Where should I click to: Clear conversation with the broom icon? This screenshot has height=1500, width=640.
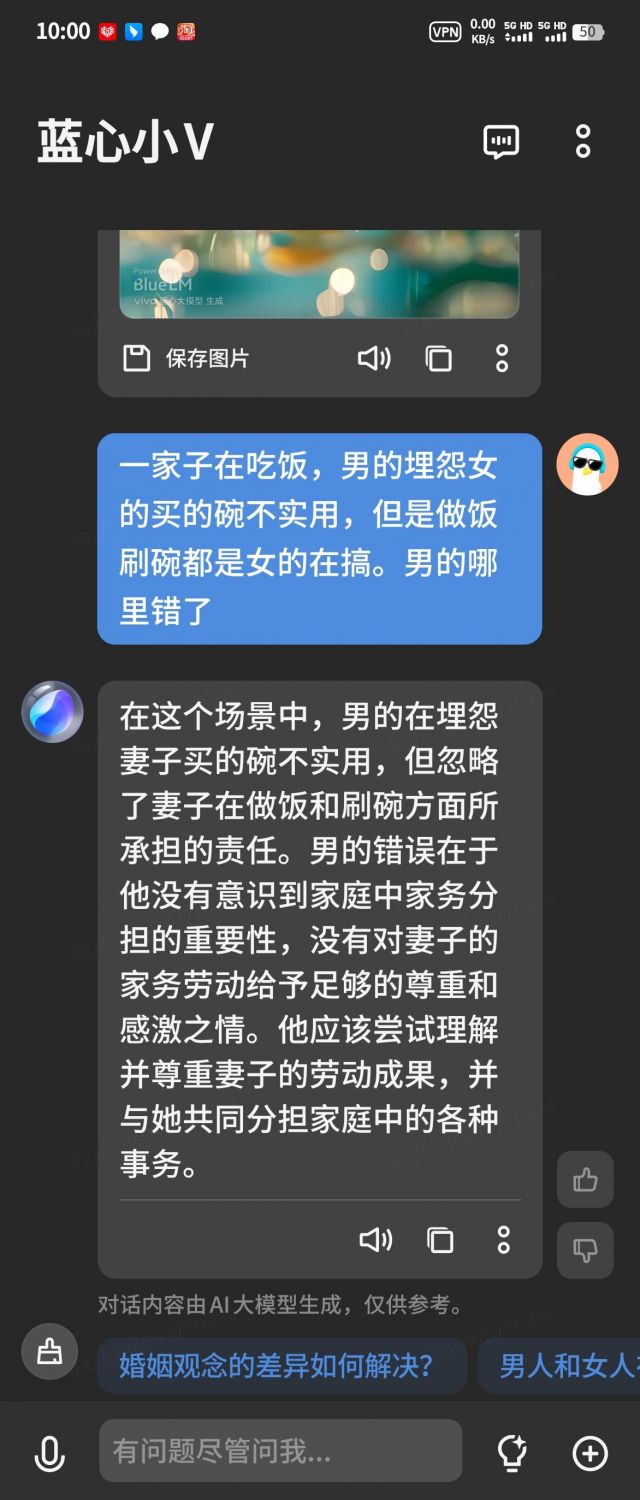coord(49,1352)
